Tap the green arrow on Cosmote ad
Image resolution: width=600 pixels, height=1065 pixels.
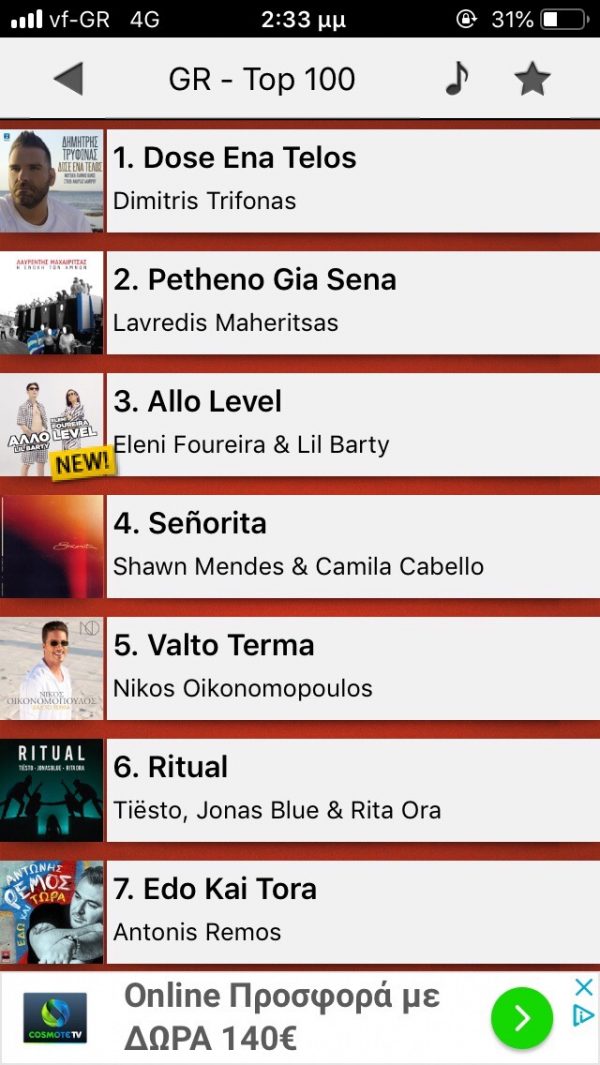point(522,1018)
